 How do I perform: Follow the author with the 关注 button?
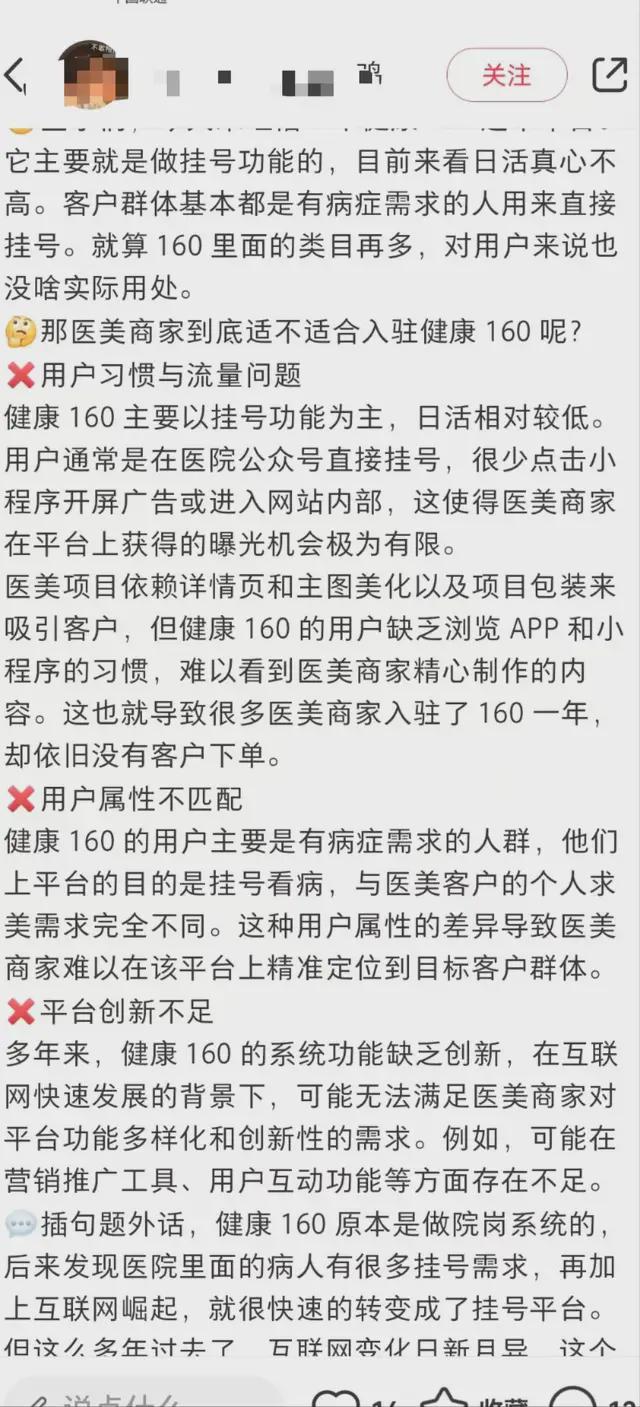(506, 75)
